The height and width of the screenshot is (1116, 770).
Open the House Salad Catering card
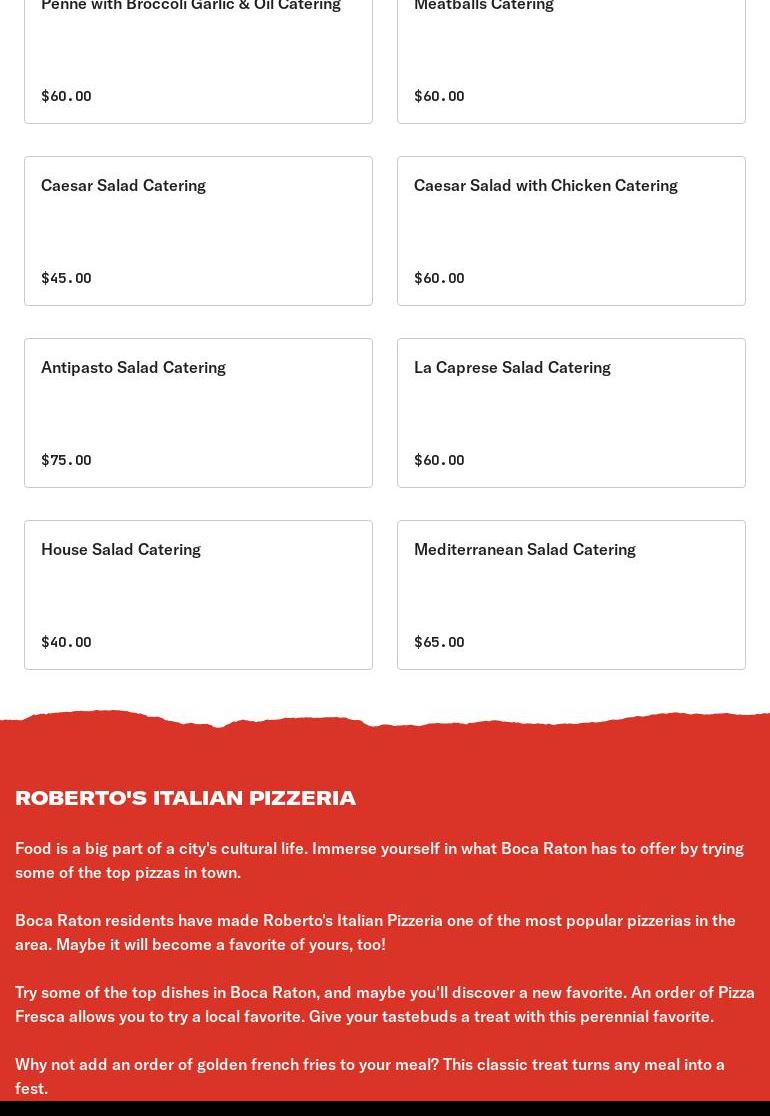point(198,595)
